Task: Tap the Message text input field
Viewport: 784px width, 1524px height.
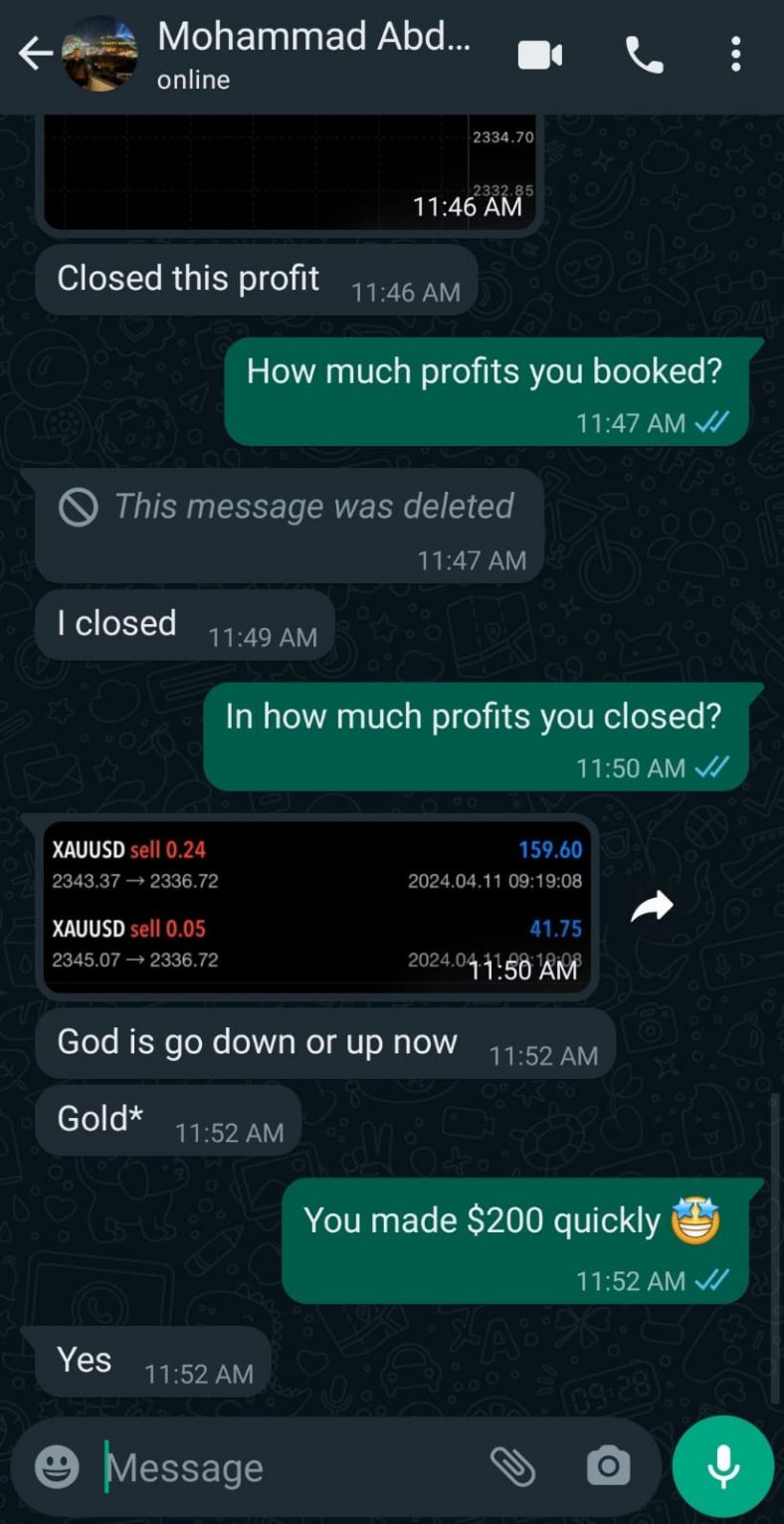Action: 249,1465
